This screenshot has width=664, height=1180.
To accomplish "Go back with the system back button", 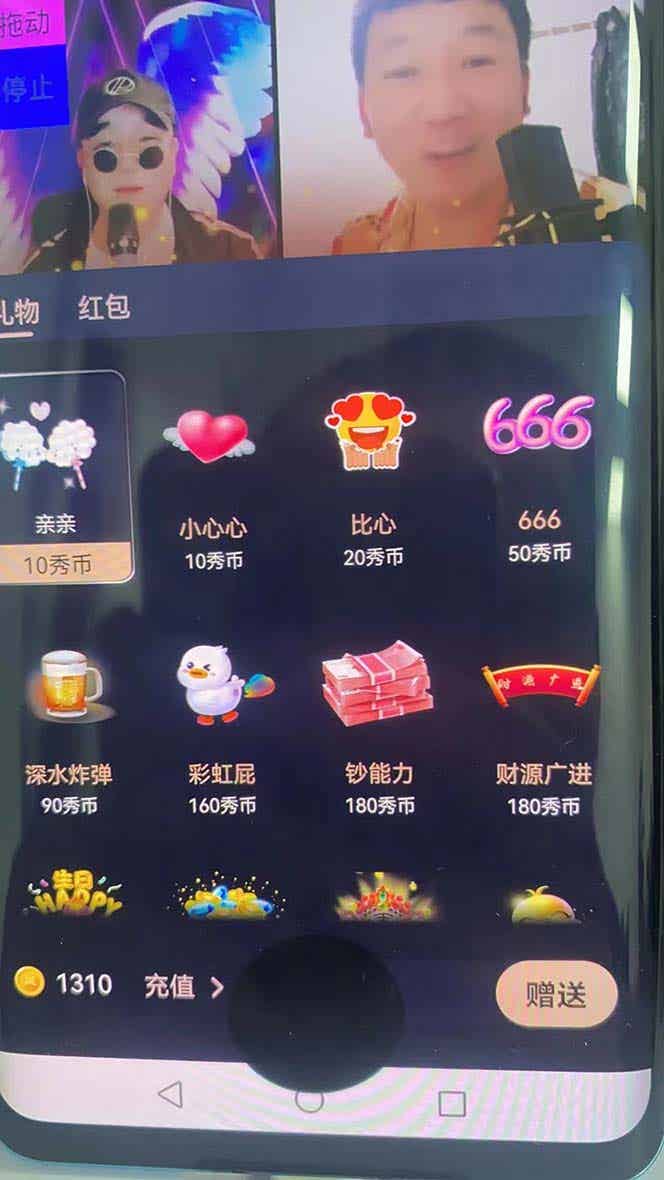I will [x=171, y=1094].
